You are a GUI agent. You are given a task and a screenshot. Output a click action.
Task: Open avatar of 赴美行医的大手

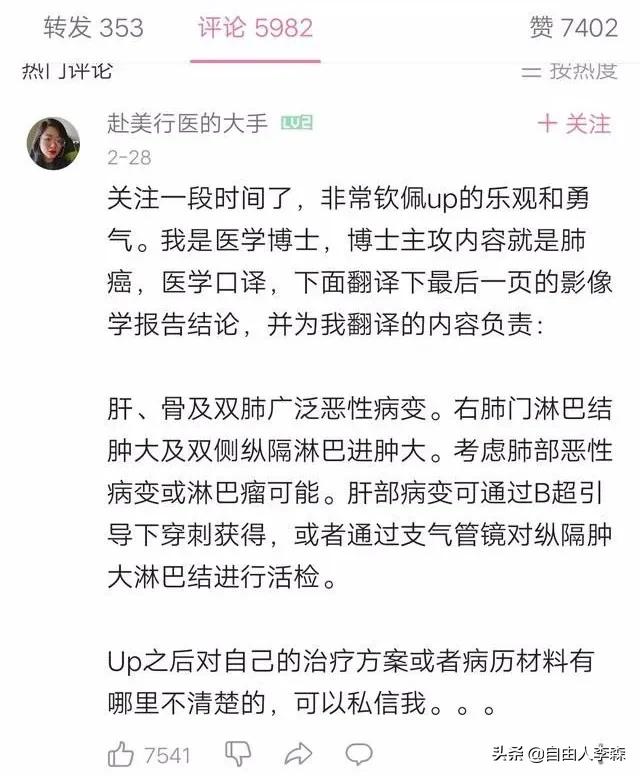click(x=54, y=143)
